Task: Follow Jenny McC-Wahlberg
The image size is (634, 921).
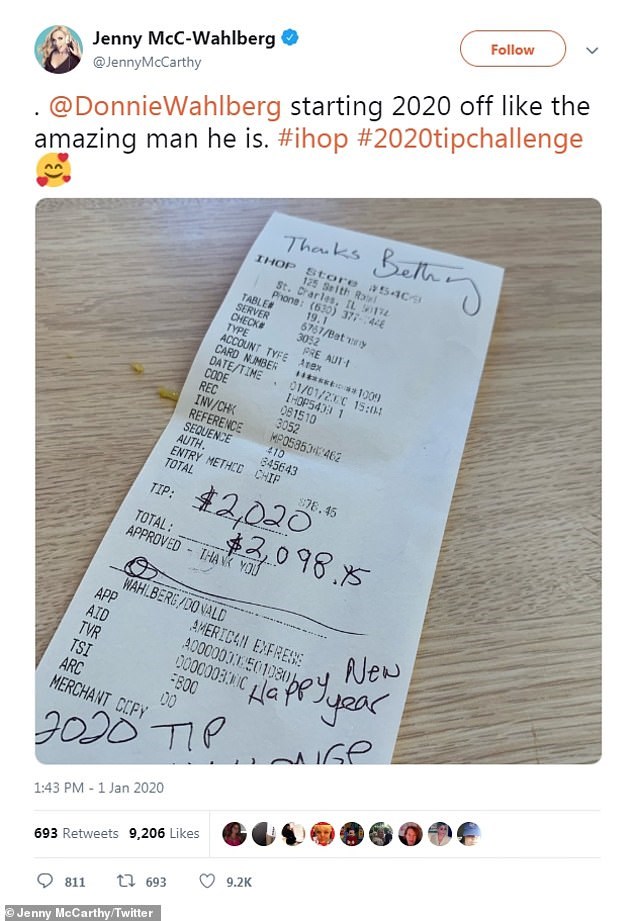Action: pyautogui.click(x=512, y=49)
